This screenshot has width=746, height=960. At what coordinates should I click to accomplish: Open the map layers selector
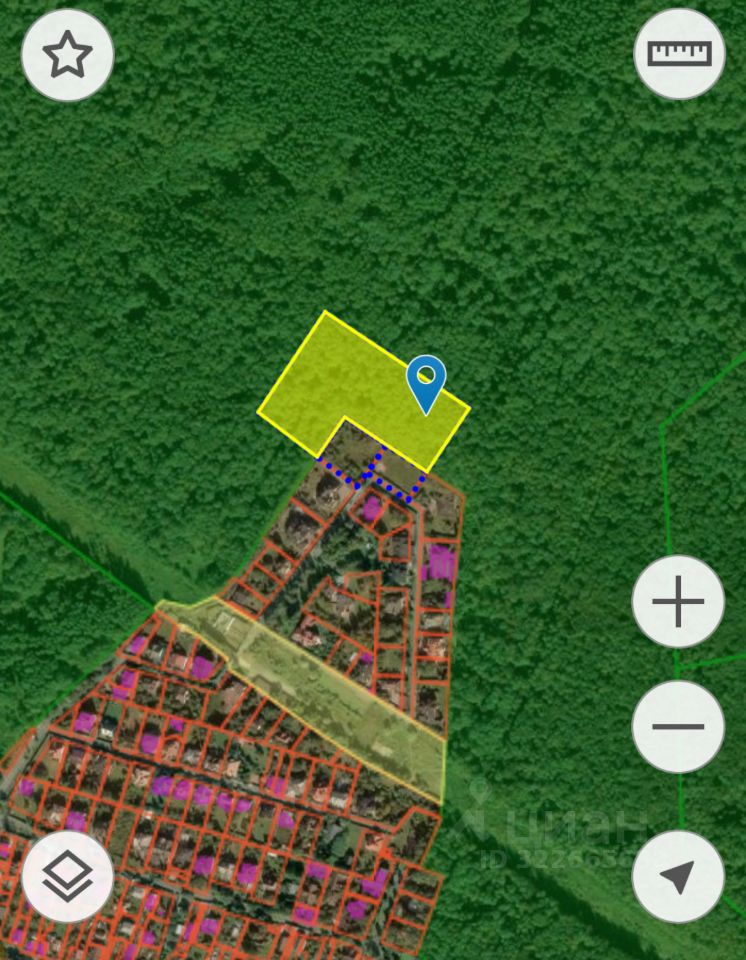[x=67, y=877]
